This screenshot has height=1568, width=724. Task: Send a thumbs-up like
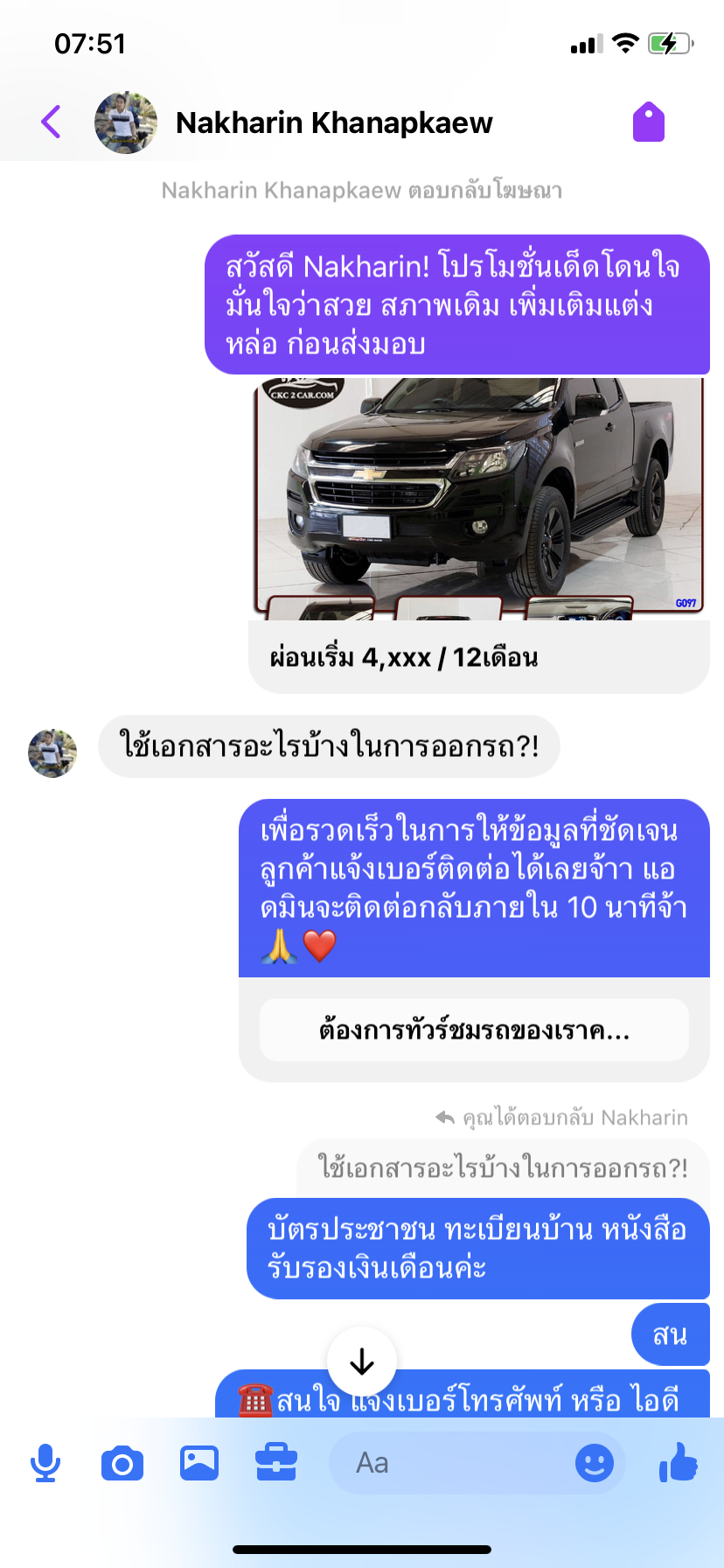[679, 1462]
